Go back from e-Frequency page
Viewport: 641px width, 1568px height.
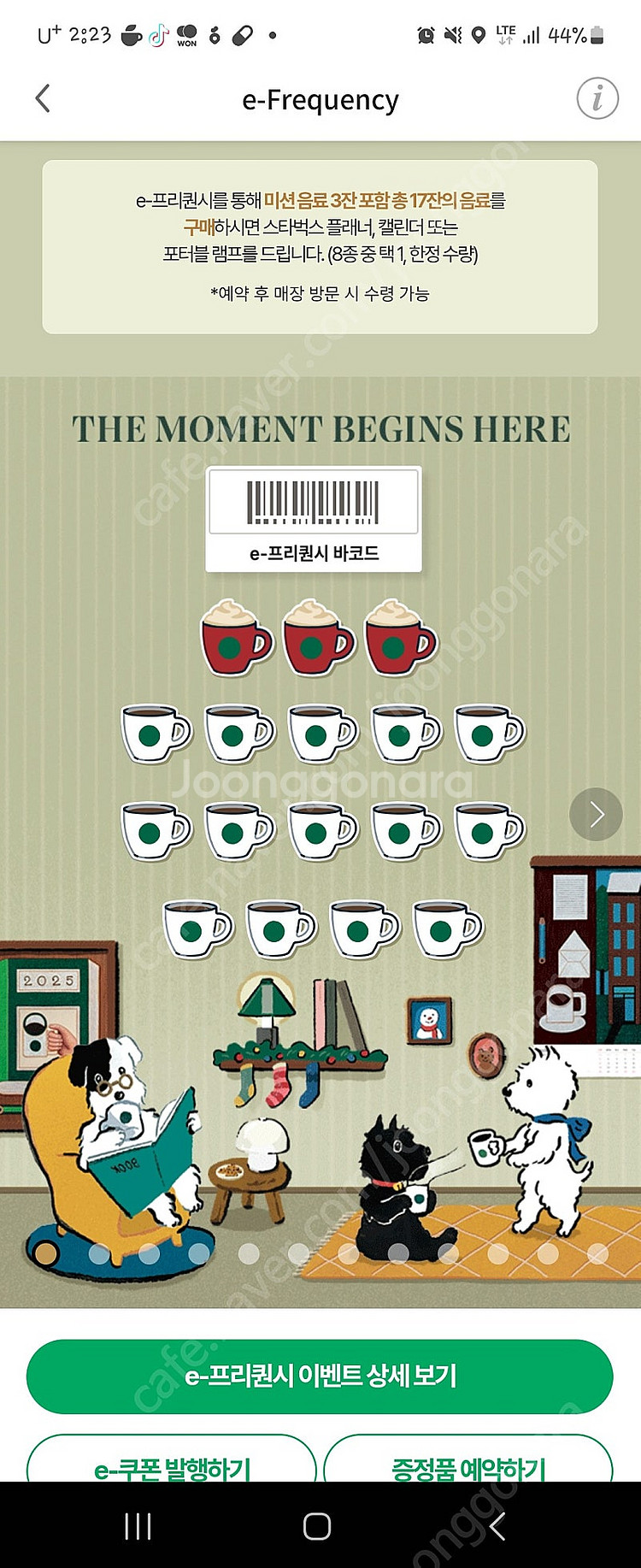pos(43,99)
